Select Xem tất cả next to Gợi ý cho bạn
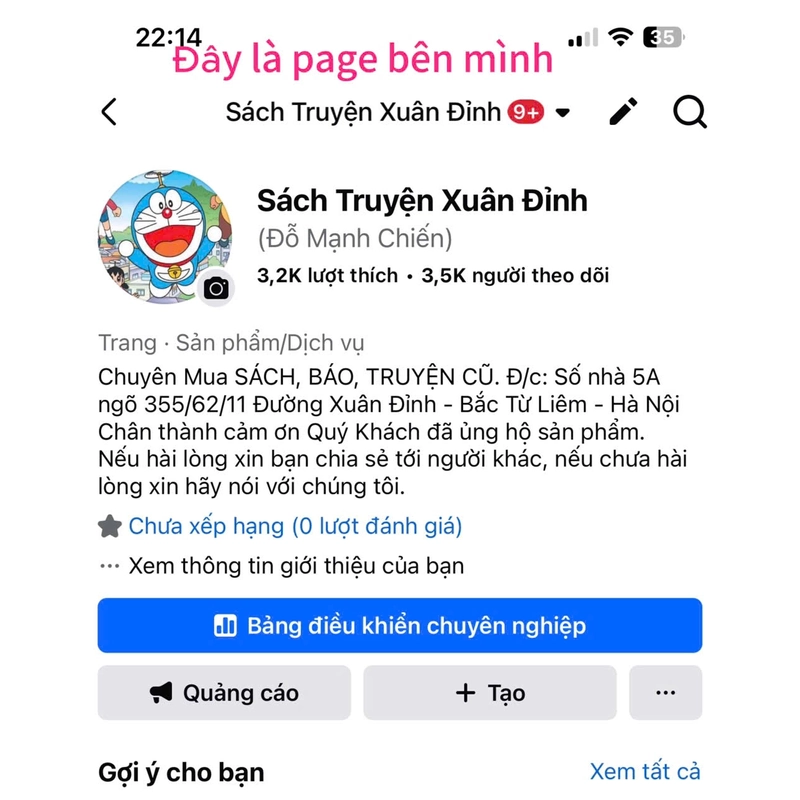The width and height of the screenshot is (800, 800). 645,771
